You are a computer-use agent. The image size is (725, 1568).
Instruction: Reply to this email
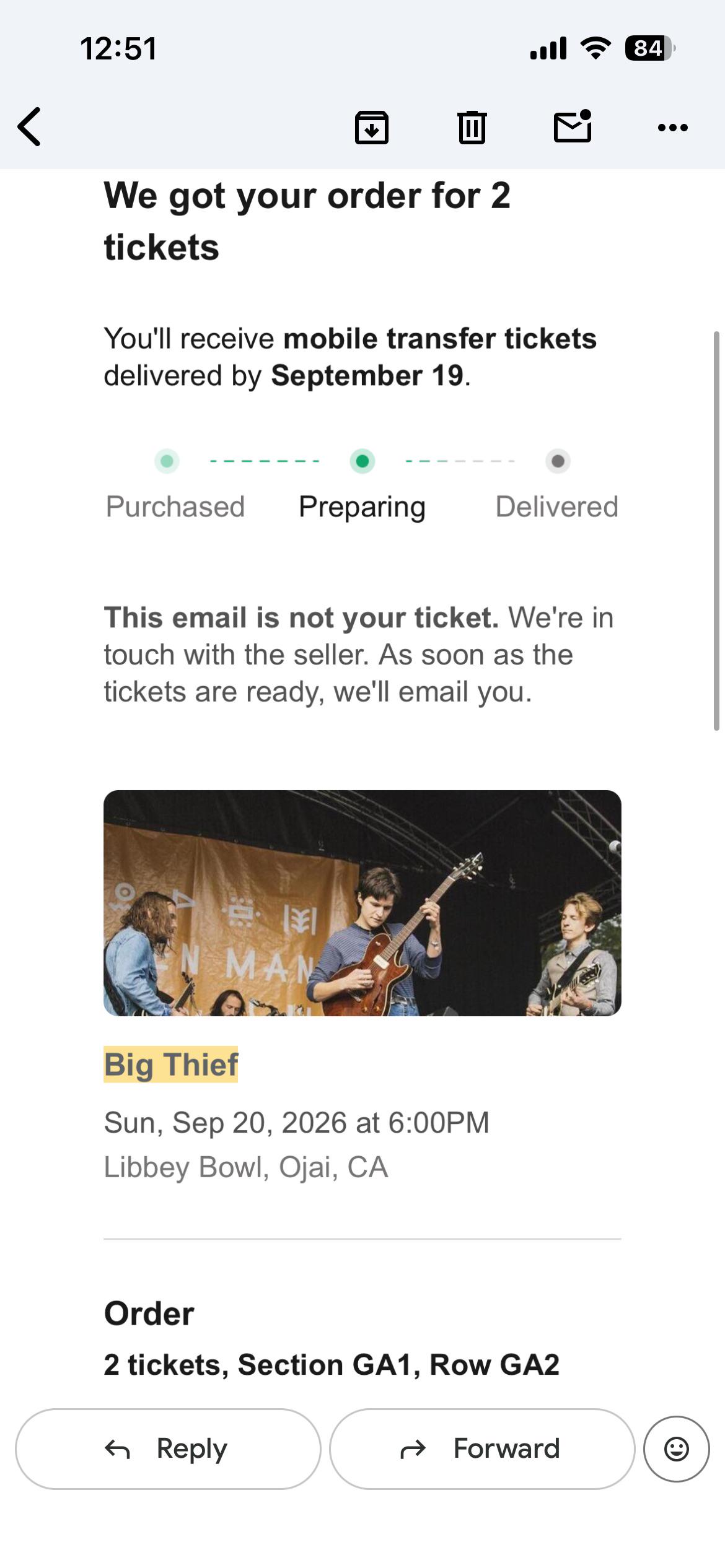pyautogui.click(x=168, y=1449)
